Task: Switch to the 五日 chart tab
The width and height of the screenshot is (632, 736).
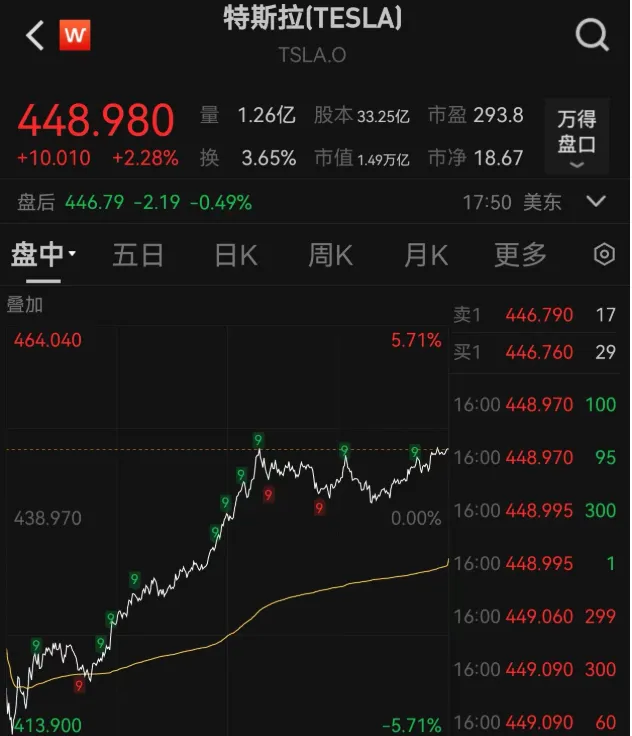Action: coord(138,255)
